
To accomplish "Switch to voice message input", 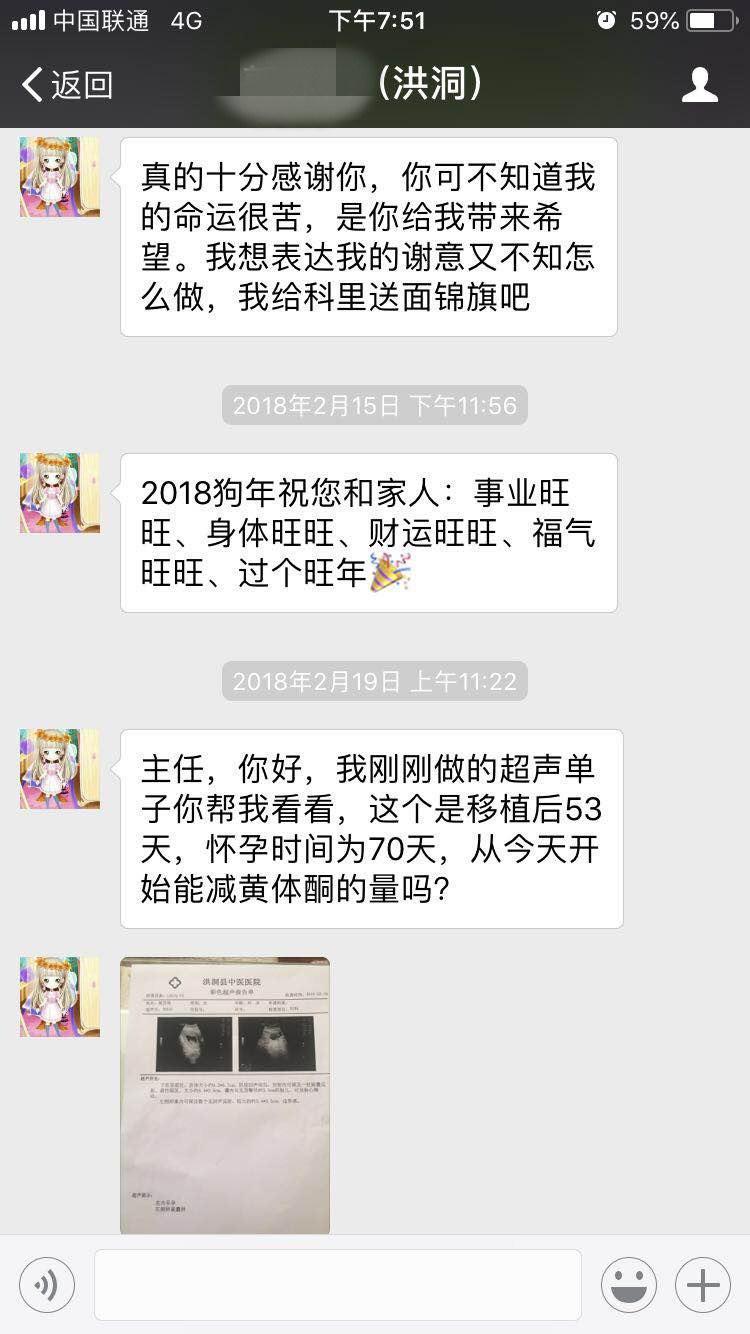I will (47, 1285).
